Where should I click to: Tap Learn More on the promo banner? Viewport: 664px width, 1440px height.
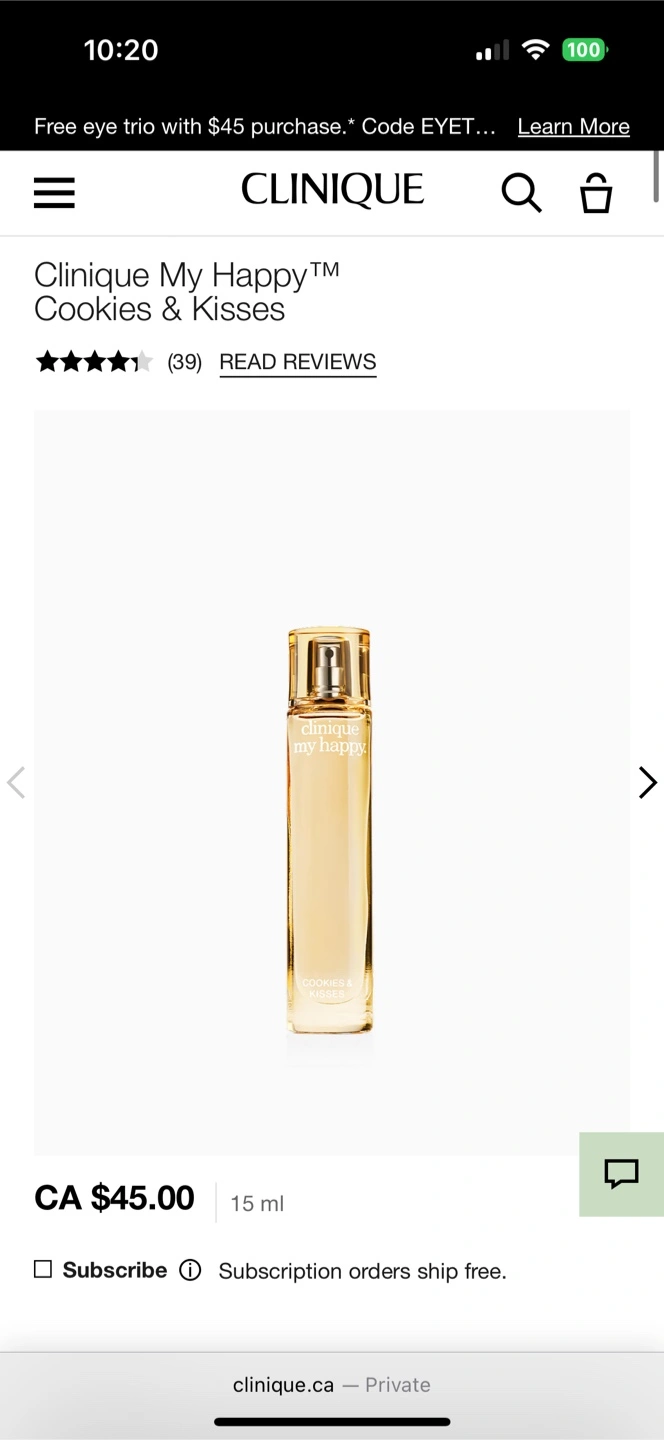[x=573, y=127]
